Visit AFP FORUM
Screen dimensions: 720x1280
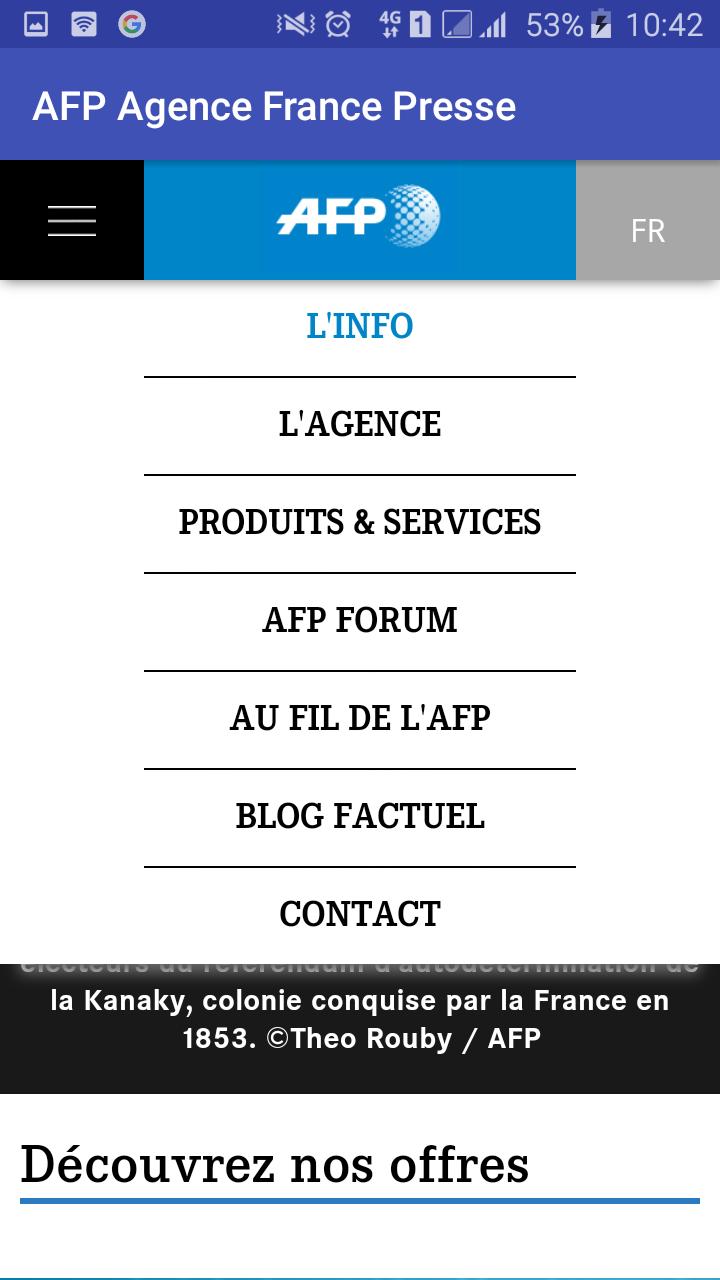tap(359, 620)
